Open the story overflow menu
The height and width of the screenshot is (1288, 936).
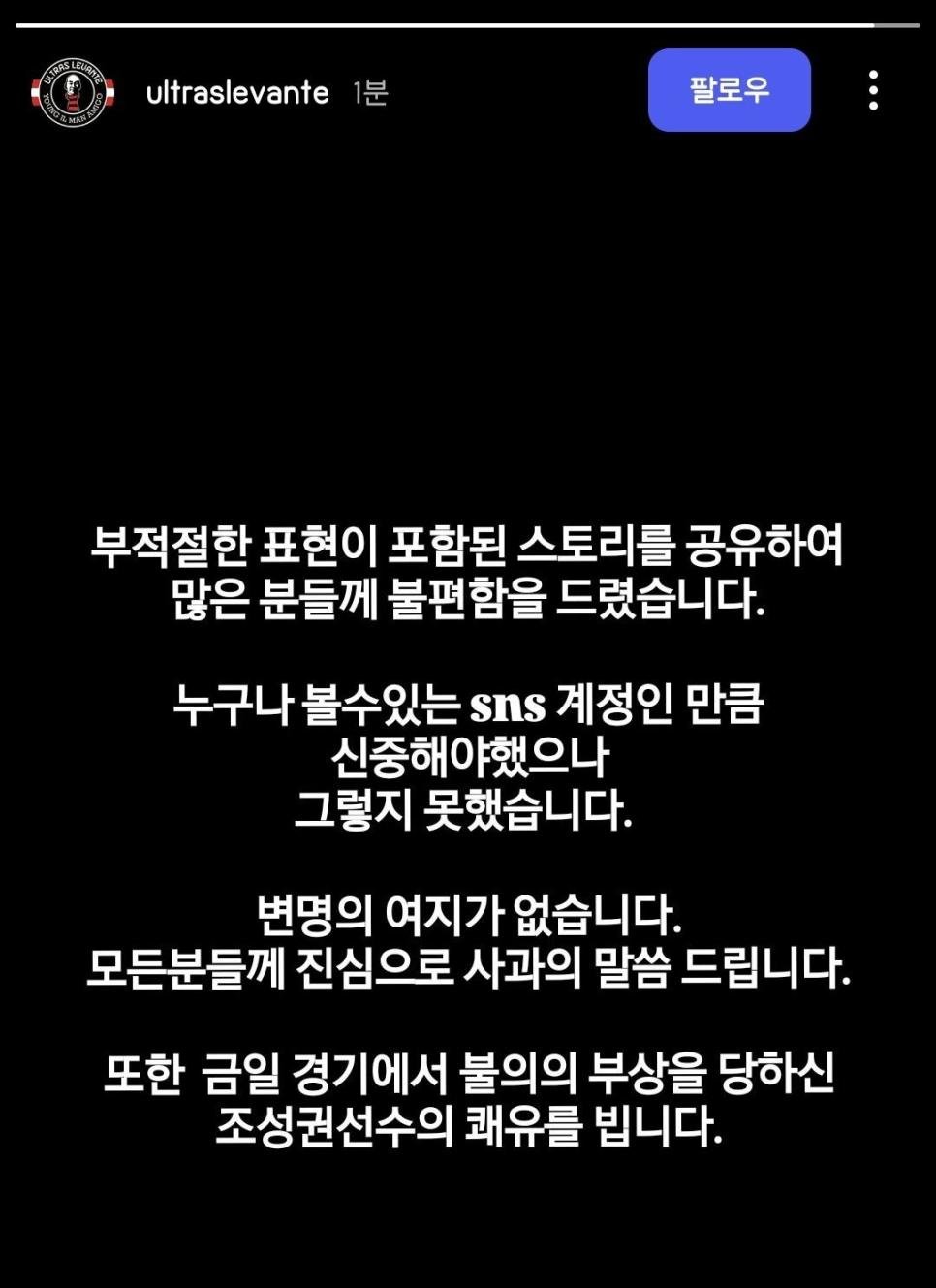[x=873, y=90]
